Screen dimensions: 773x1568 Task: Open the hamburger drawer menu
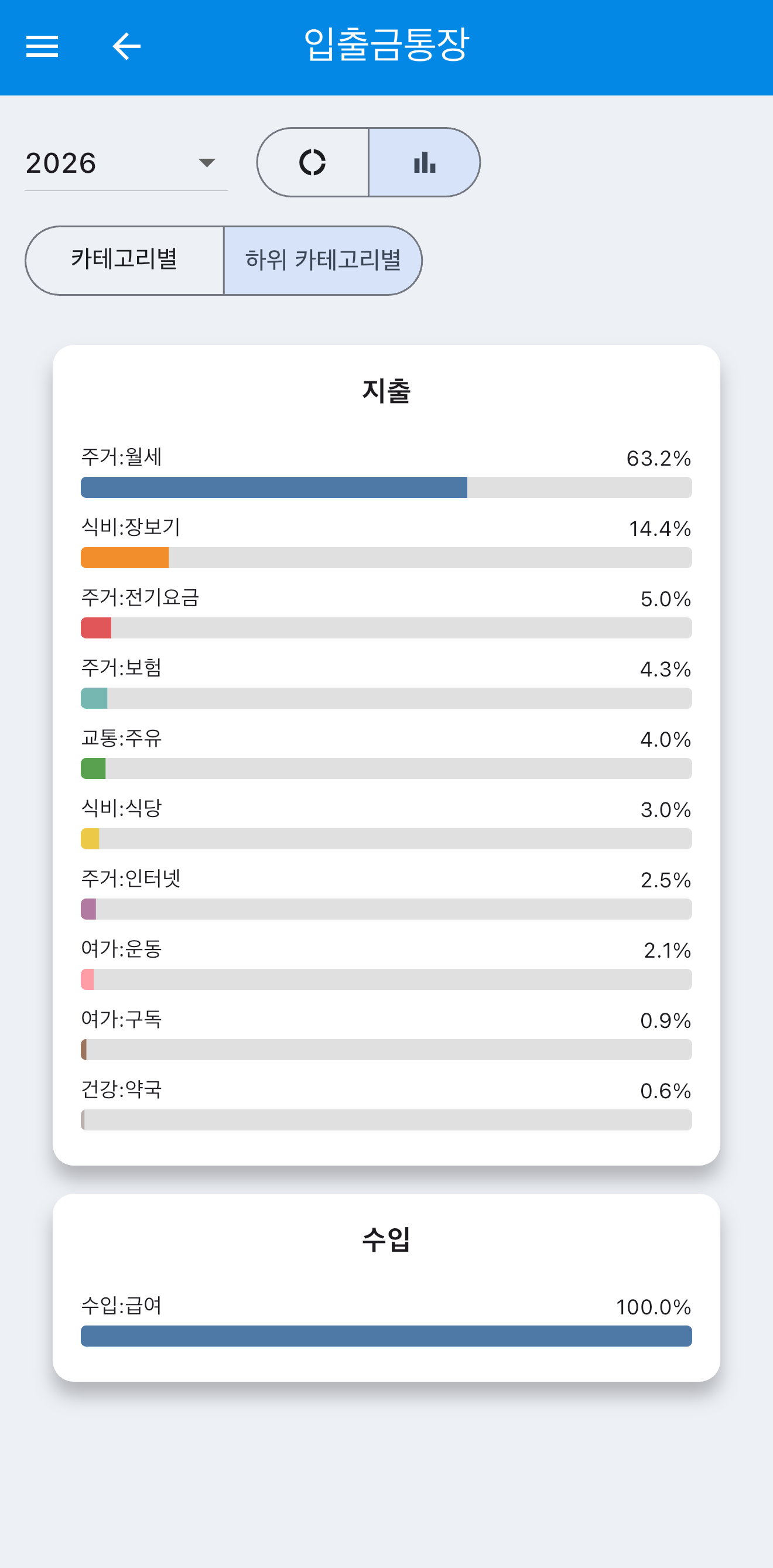coord(42,46)
